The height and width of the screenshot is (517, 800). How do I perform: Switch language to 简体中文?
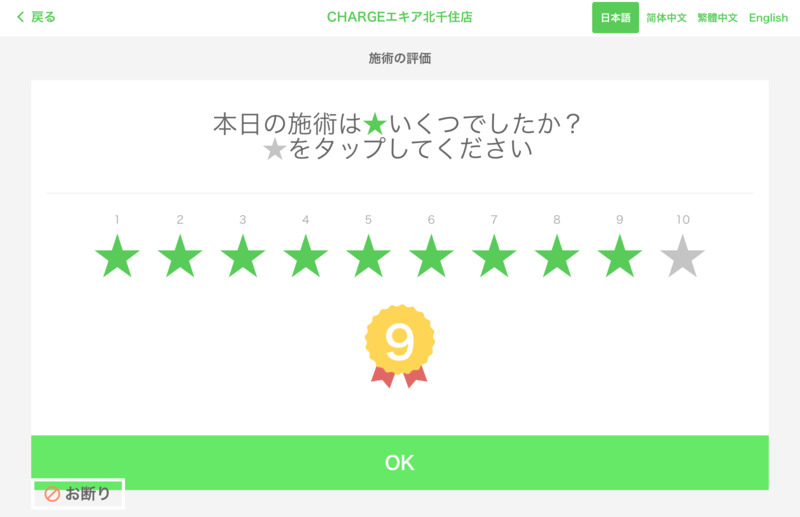[x=666, y=18]
